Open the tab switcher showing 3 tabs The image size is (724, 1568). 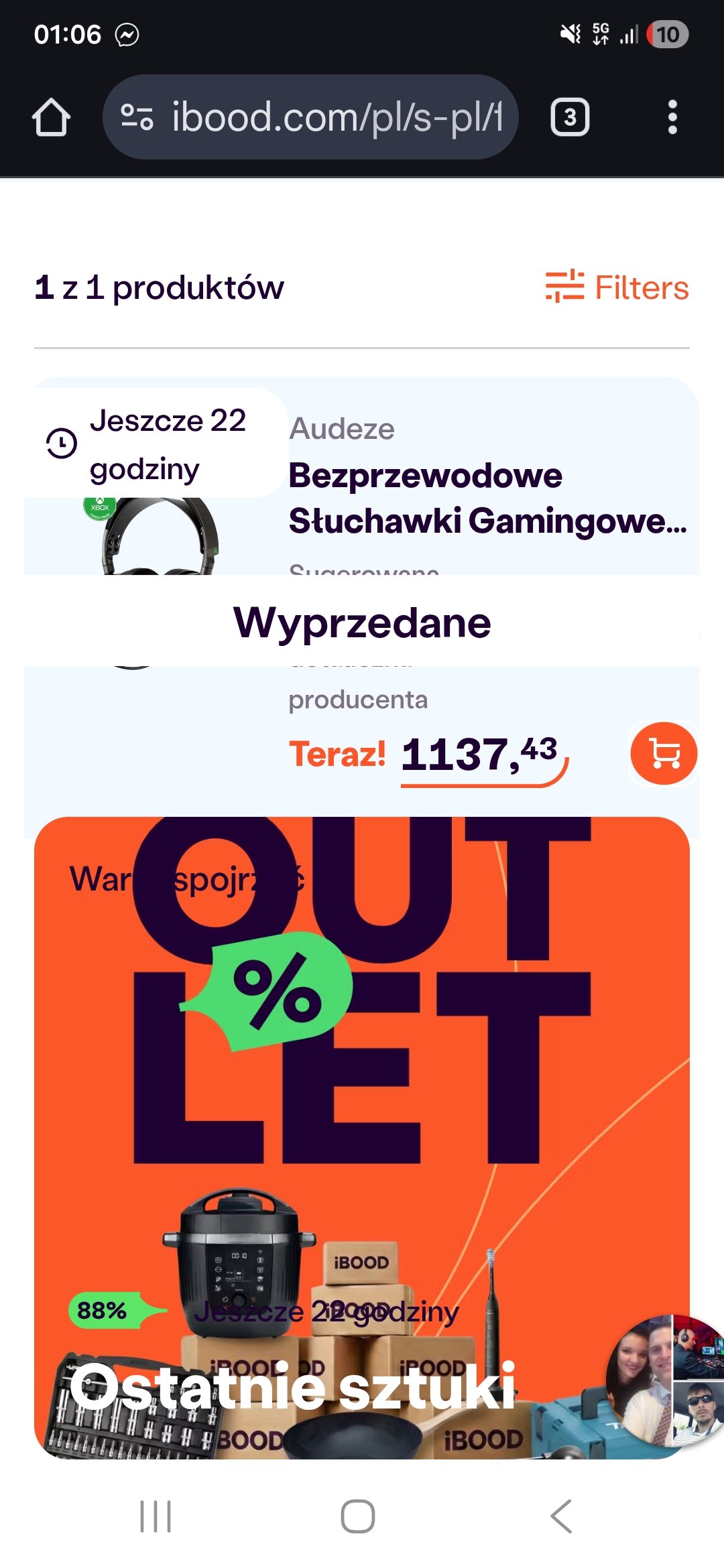(x=570, y=117)
